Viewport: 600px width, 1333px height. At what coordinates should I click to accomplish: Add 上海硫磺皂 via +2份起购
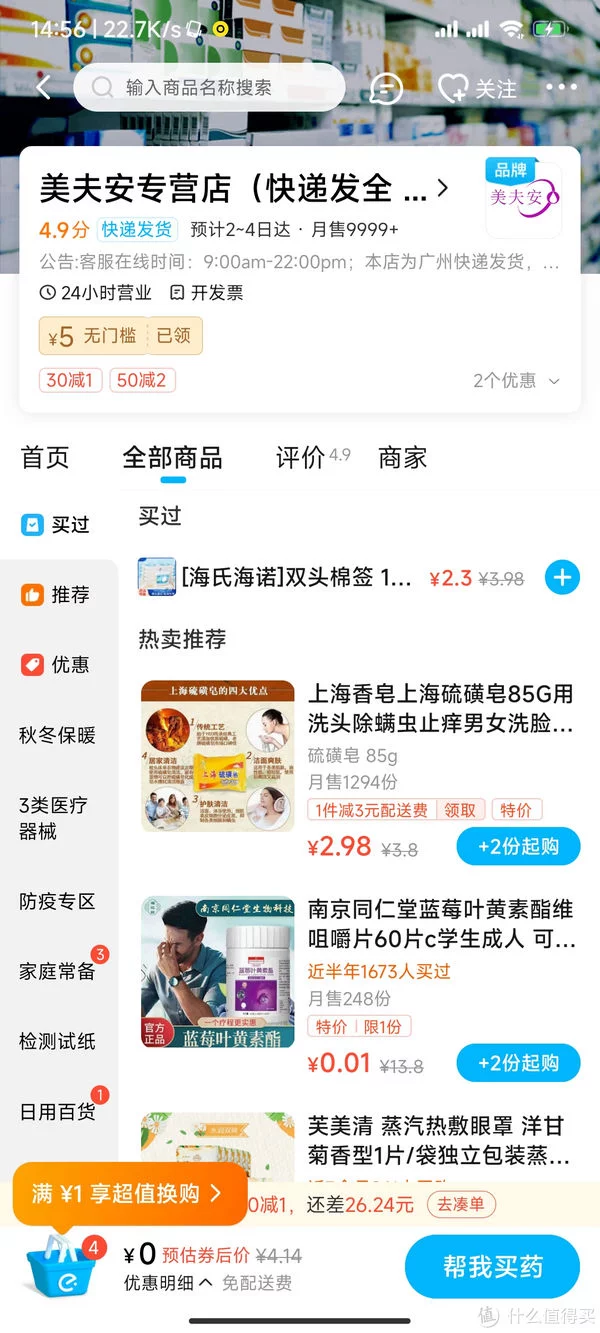click(518, 846)
